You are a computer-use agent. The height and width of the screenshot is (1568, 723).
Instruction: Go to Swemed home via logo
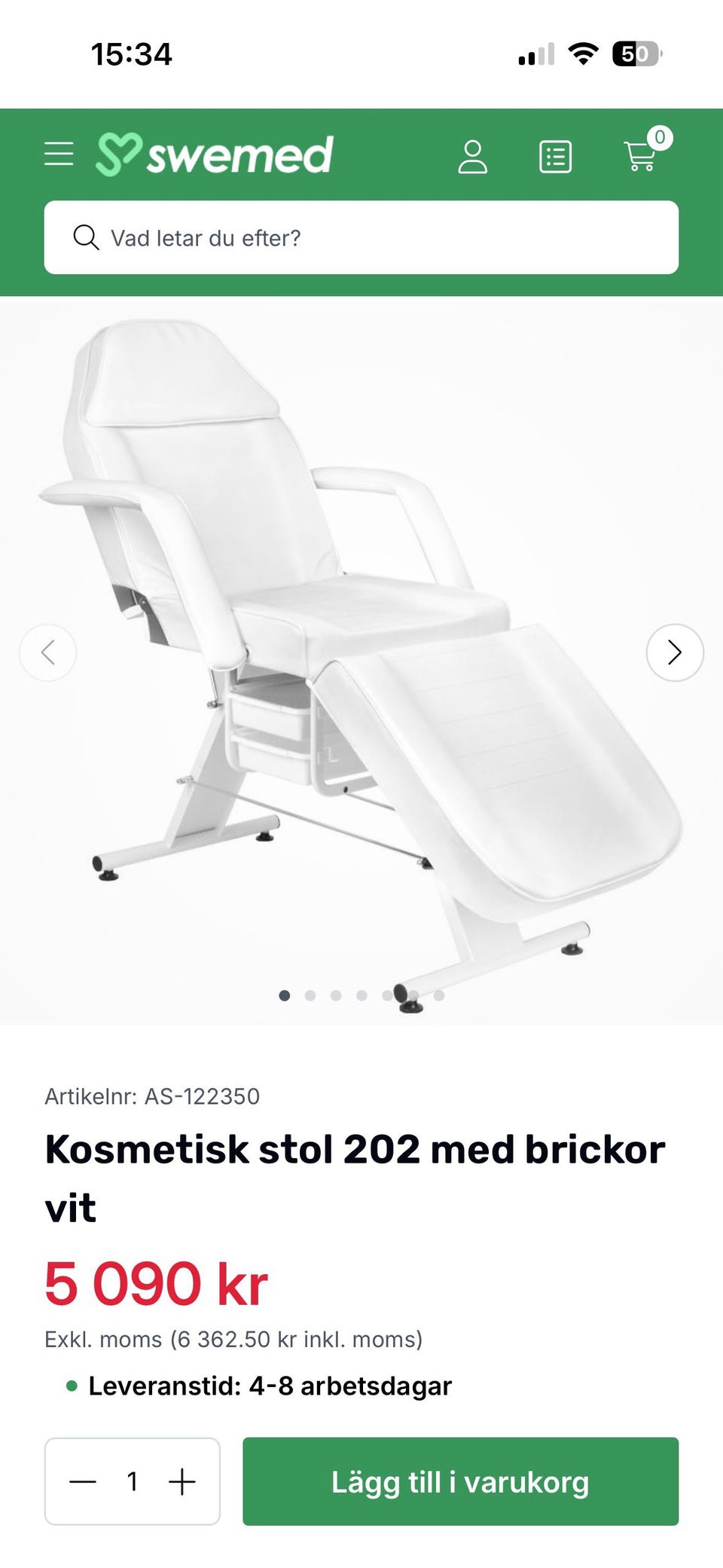coord(215,155)
